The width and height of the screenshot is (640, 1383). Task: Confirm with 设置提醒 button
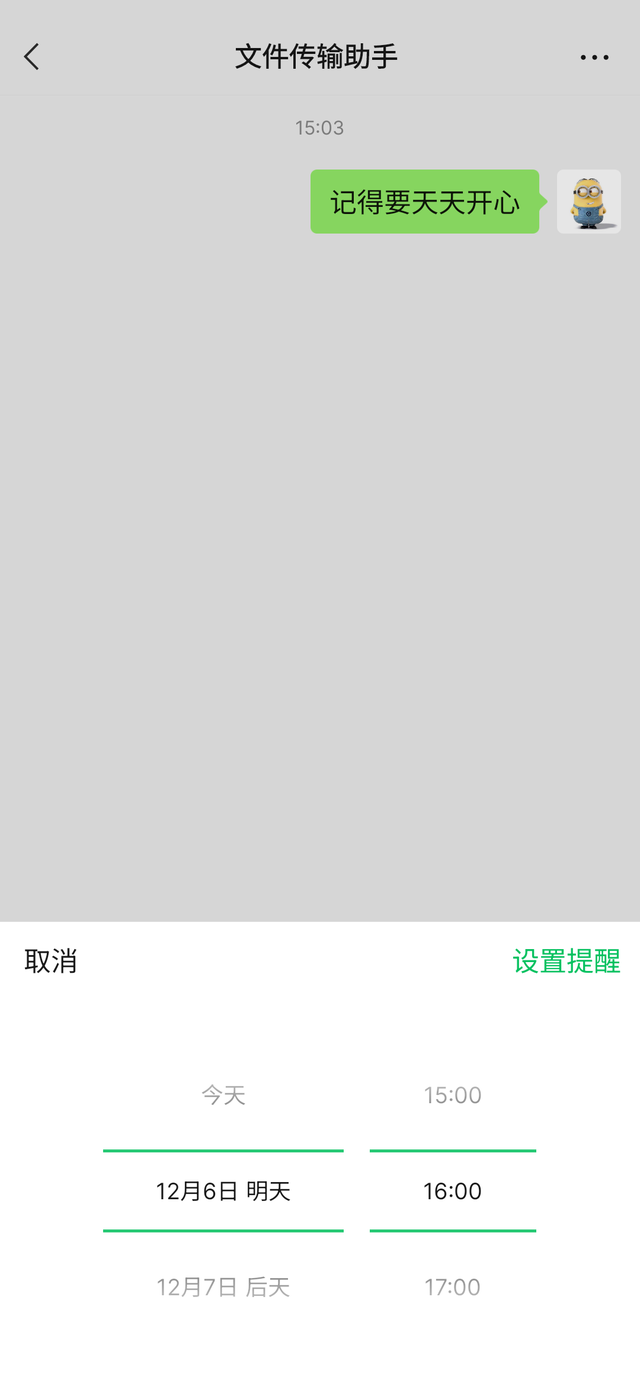(567, 961)
